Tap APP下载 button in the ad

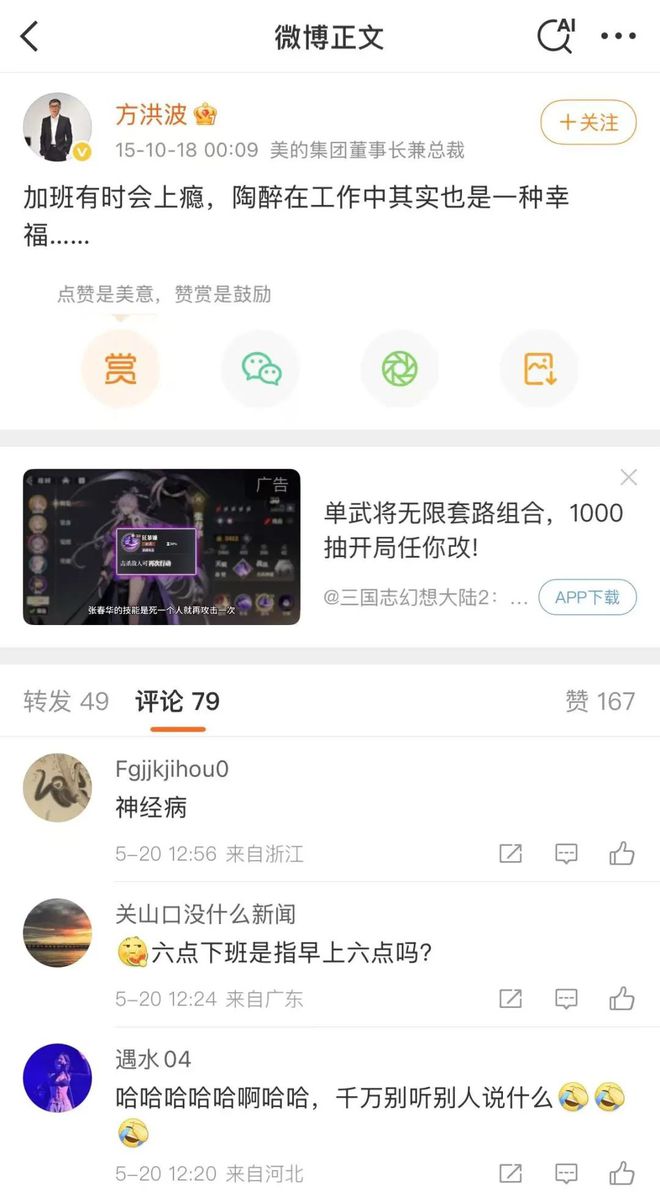(587, 597)
